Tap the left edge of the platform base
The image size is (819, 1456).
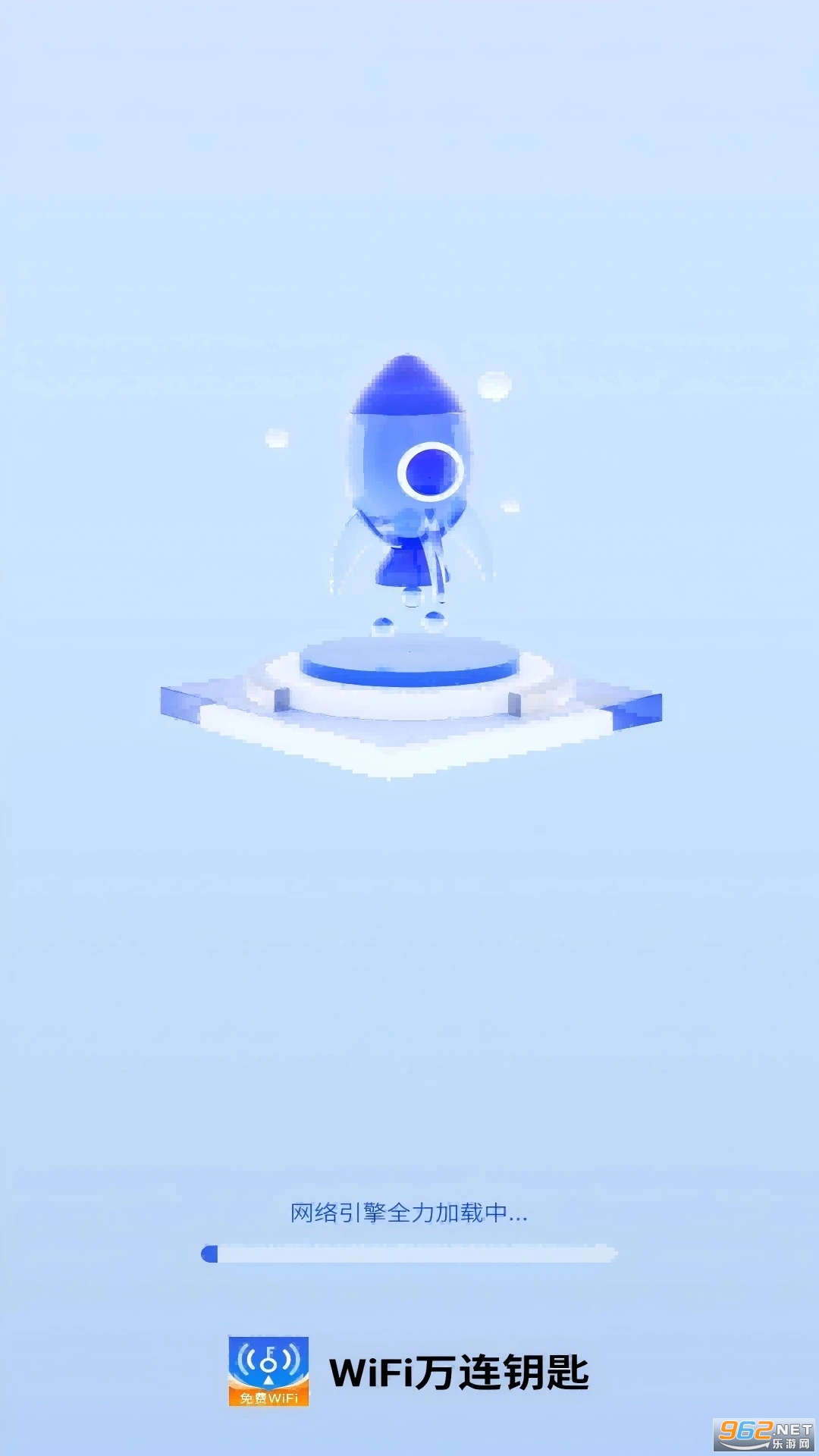tap(178, 705)
